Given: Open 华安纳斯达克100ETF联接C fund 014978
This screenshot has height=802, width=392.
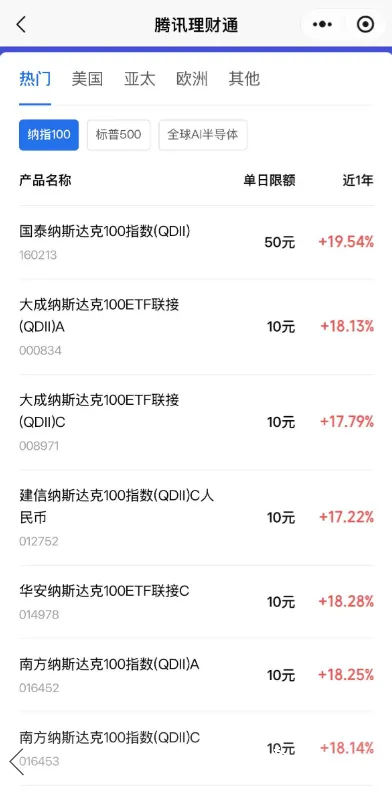Looking at the screenshot, I should pyautogui.click(x=197, y=602).
